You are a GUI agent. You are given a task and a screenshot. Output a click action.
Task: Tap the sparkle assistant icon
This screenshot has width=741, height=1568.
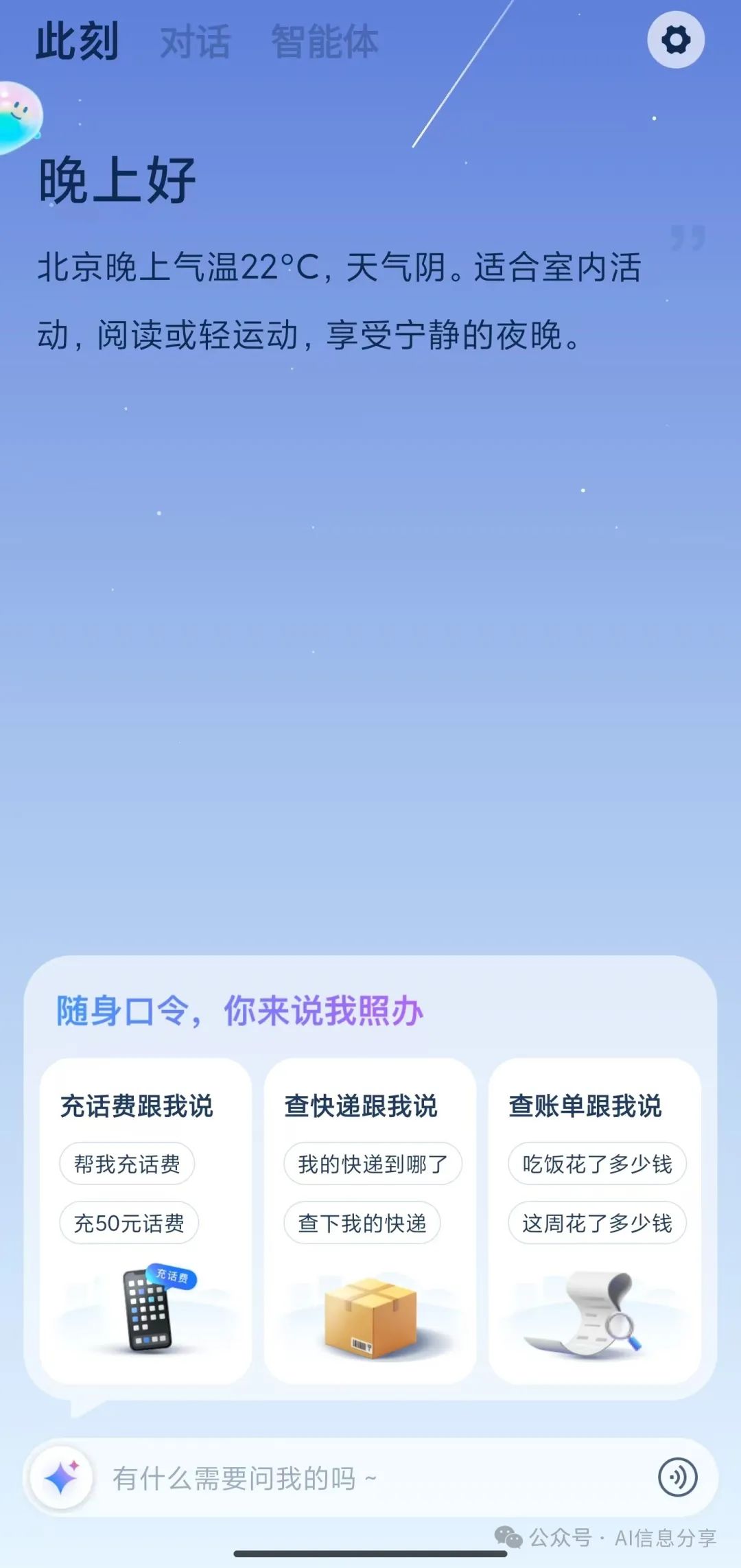pyautogui.click(x=62, y=1477)
